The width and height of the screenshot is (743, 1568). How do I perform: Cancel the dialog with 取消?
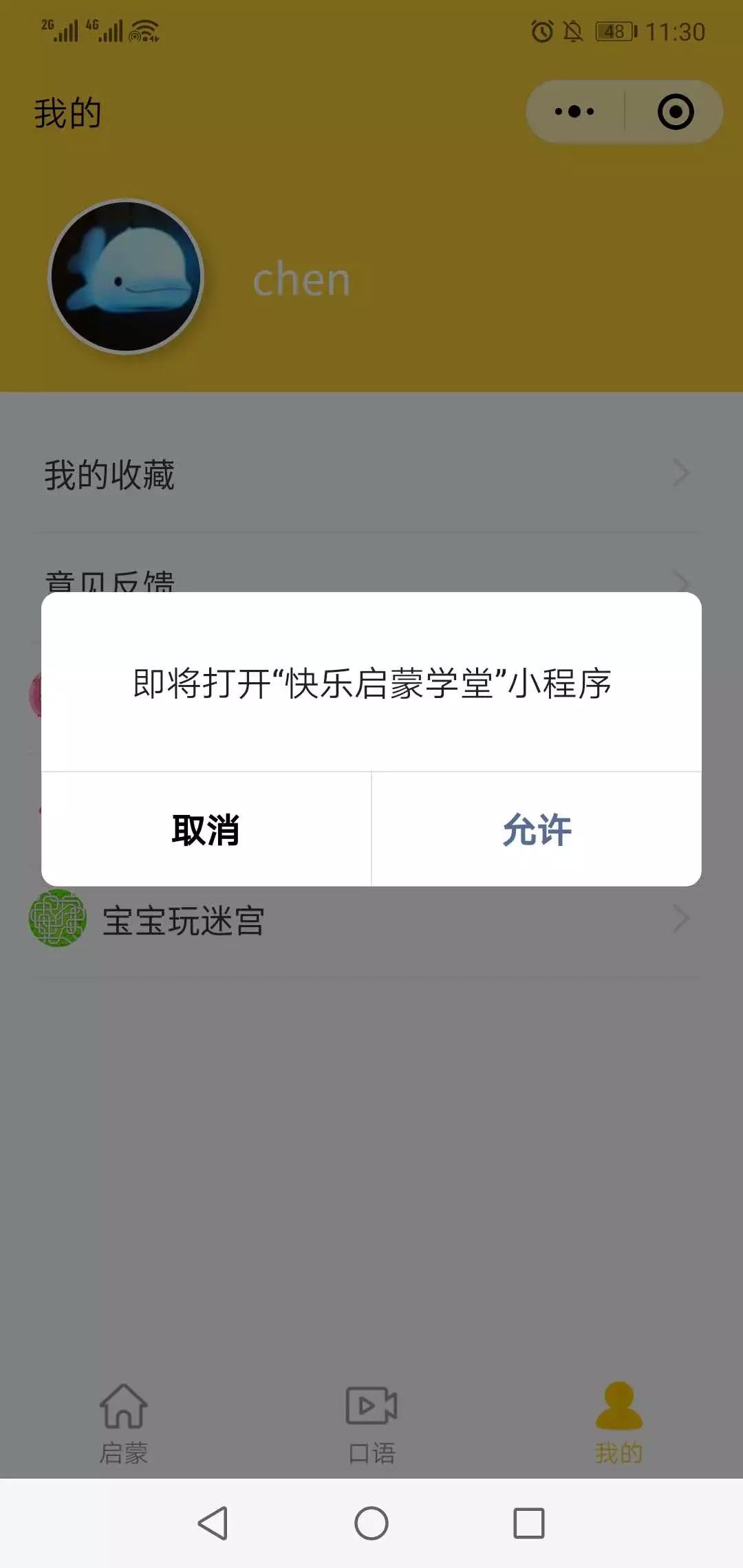(206, 829)
